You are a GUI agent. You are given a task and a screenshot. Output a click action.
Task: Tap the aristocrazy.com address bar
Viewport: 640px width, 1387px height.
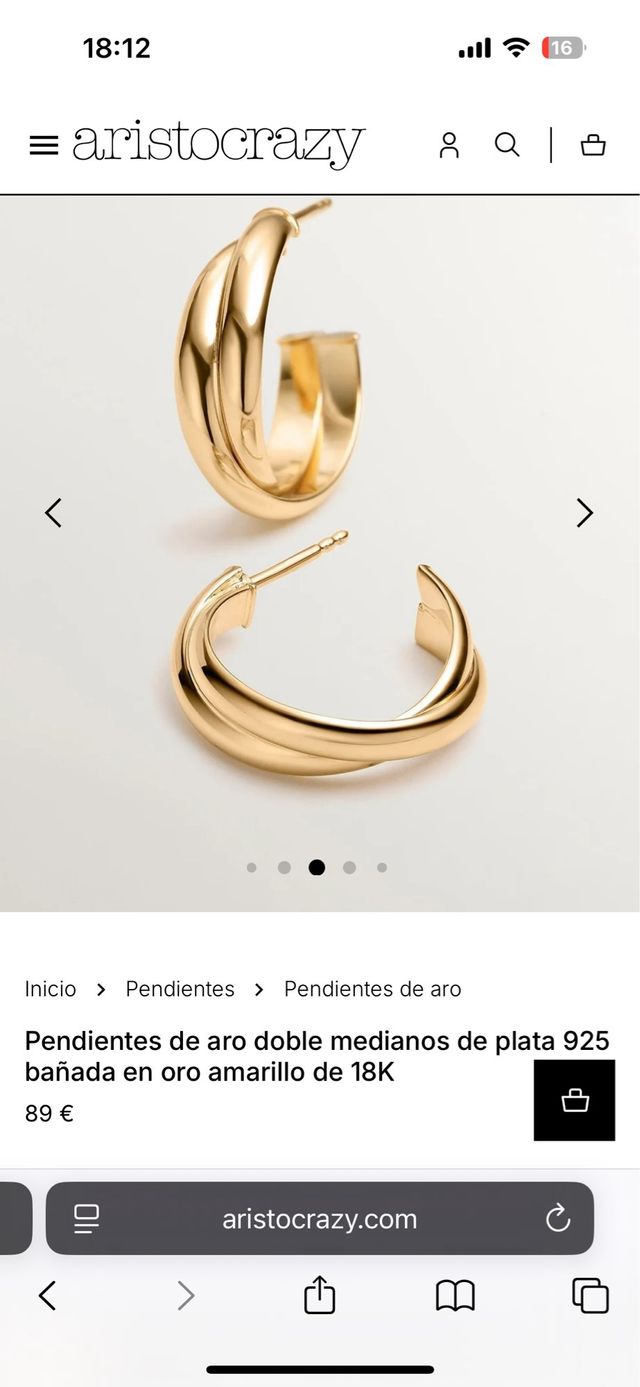coord(319,1219)
